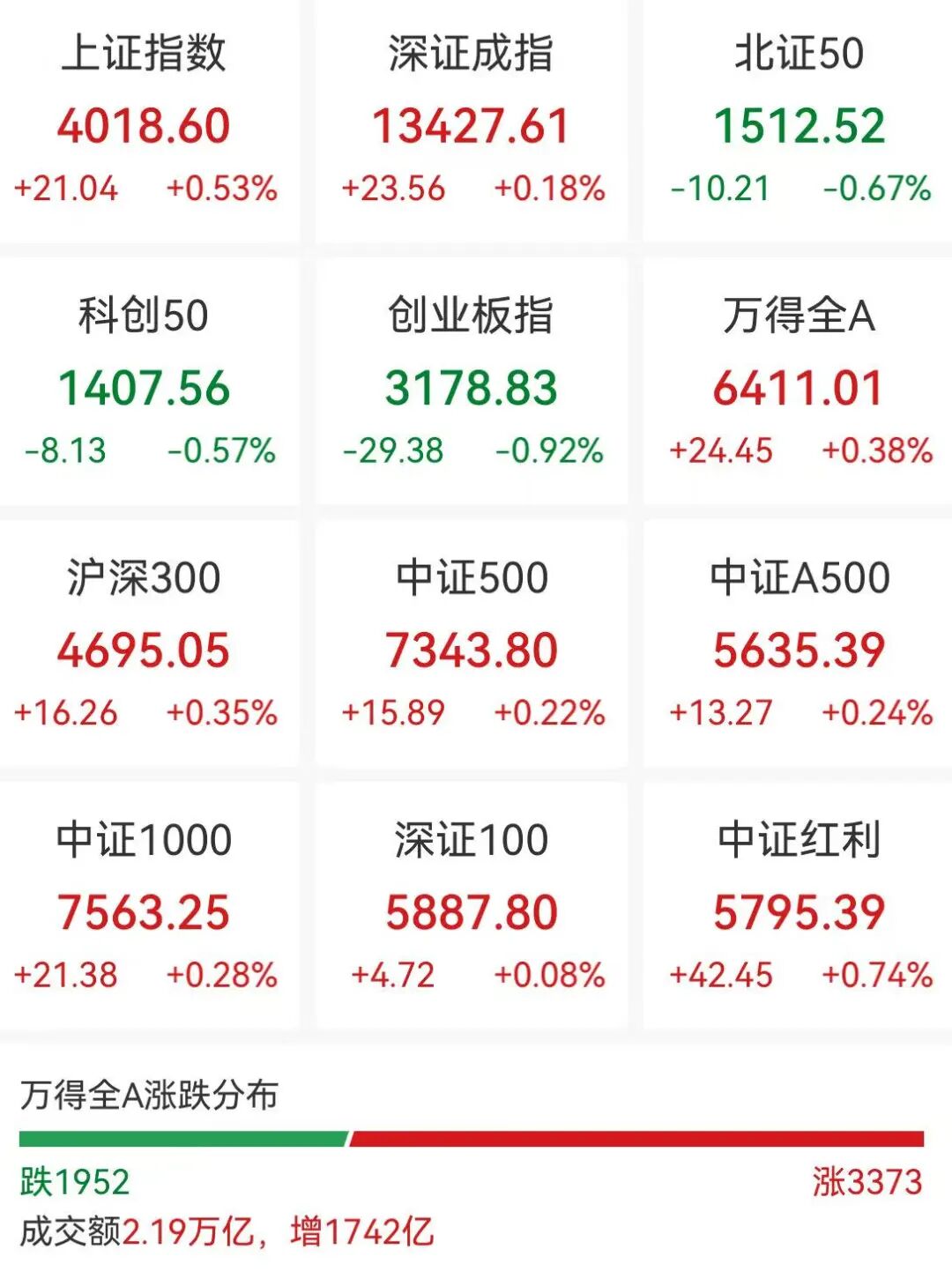Screen dimensions: 952x1271
Task: Open the 上证指数 index card
Action: pos(145,123)
